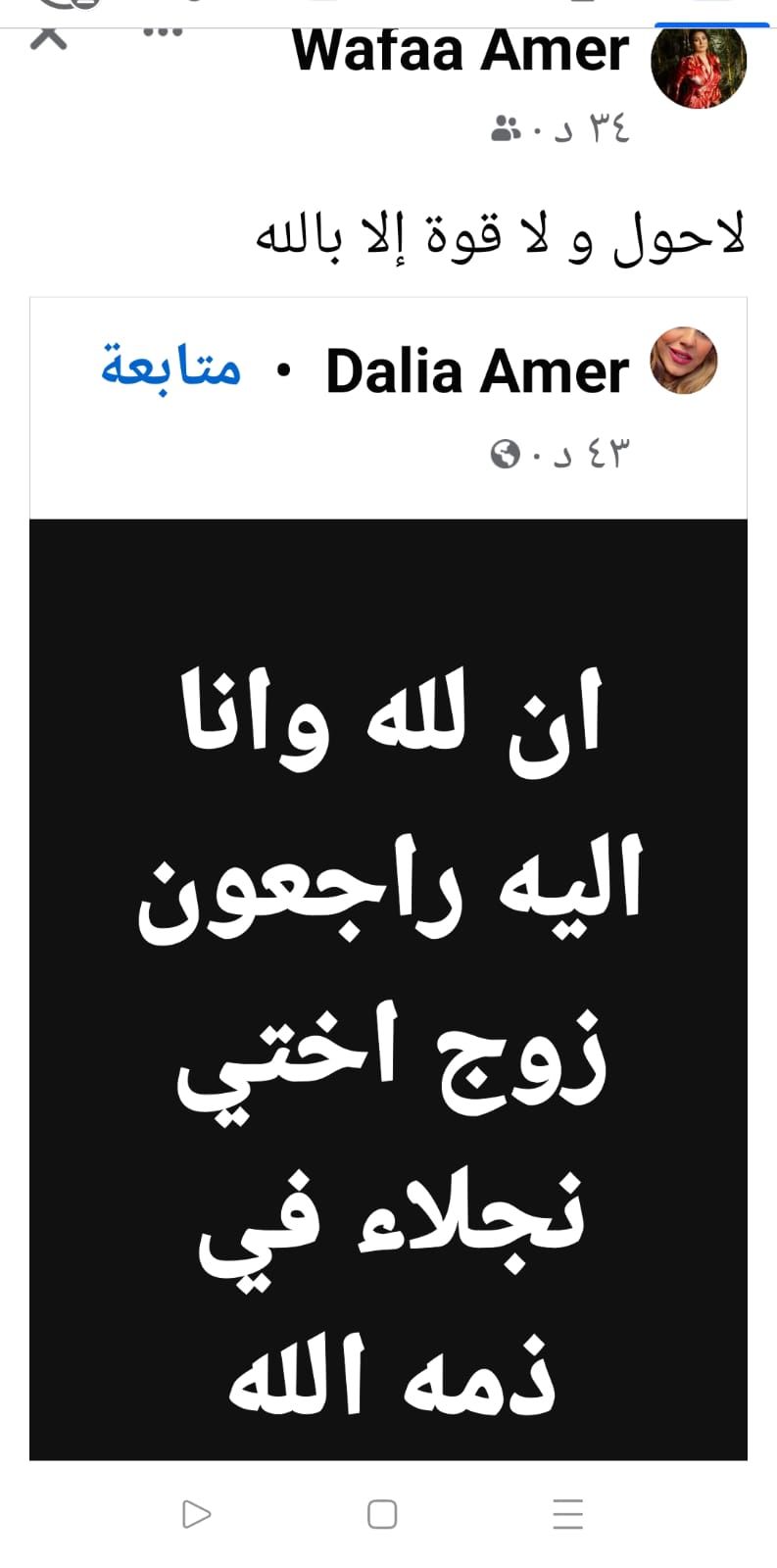Open the shared black condolence post

pyautogui.click(x=388, y=990)
